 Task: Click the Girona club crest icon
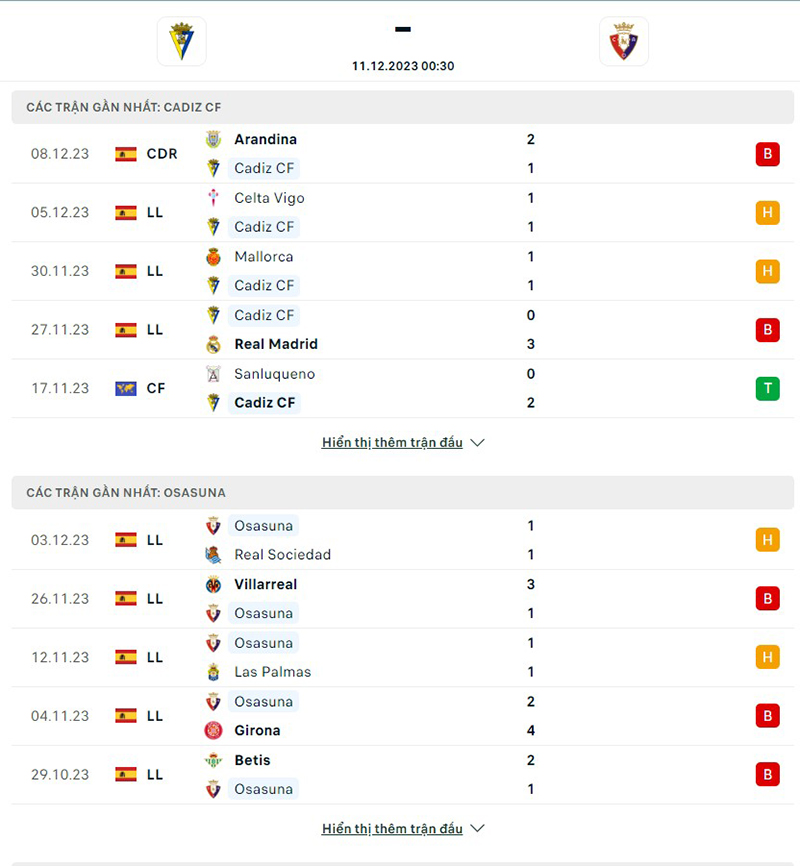(x=212, y=730)
